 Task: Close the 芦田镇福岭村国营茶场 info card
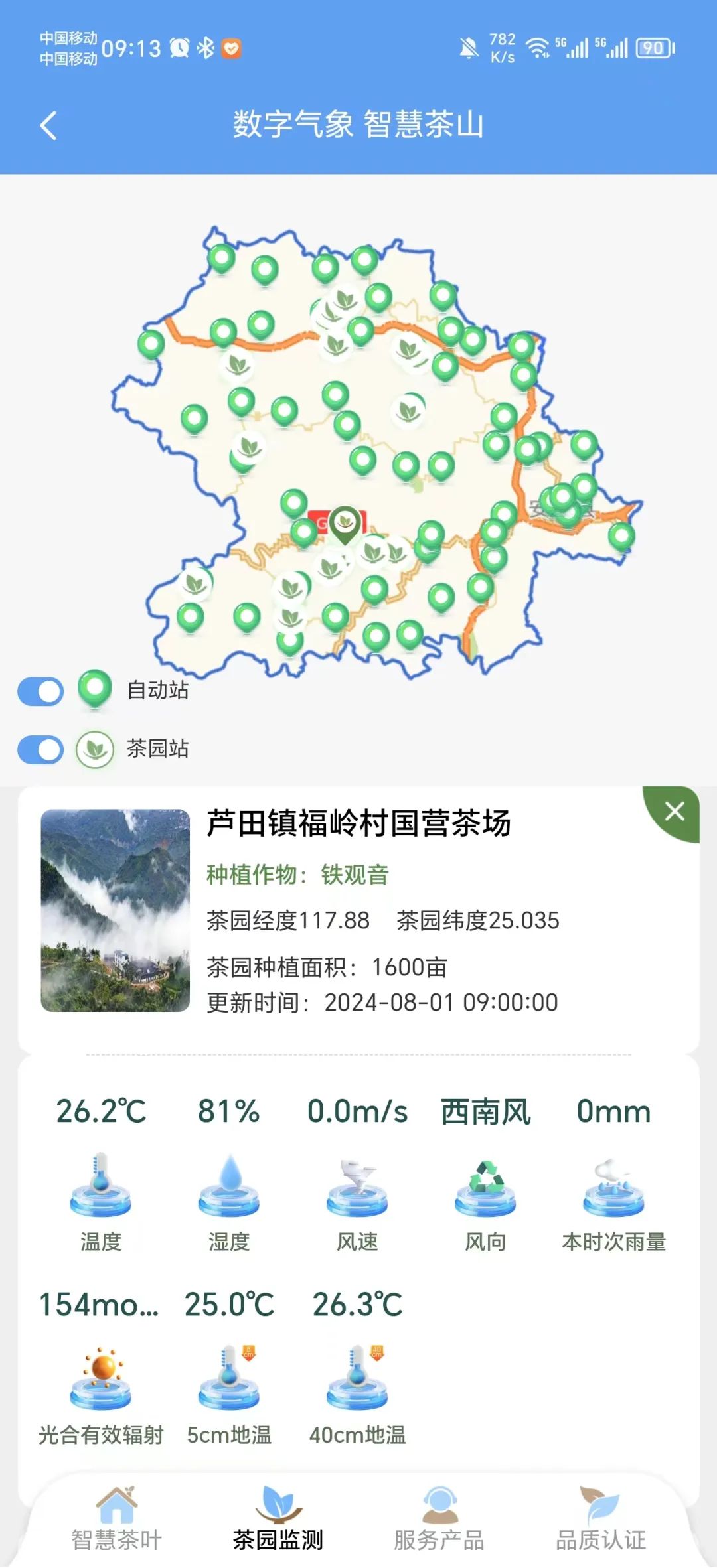pyautogui.click(x=675, y=811)
